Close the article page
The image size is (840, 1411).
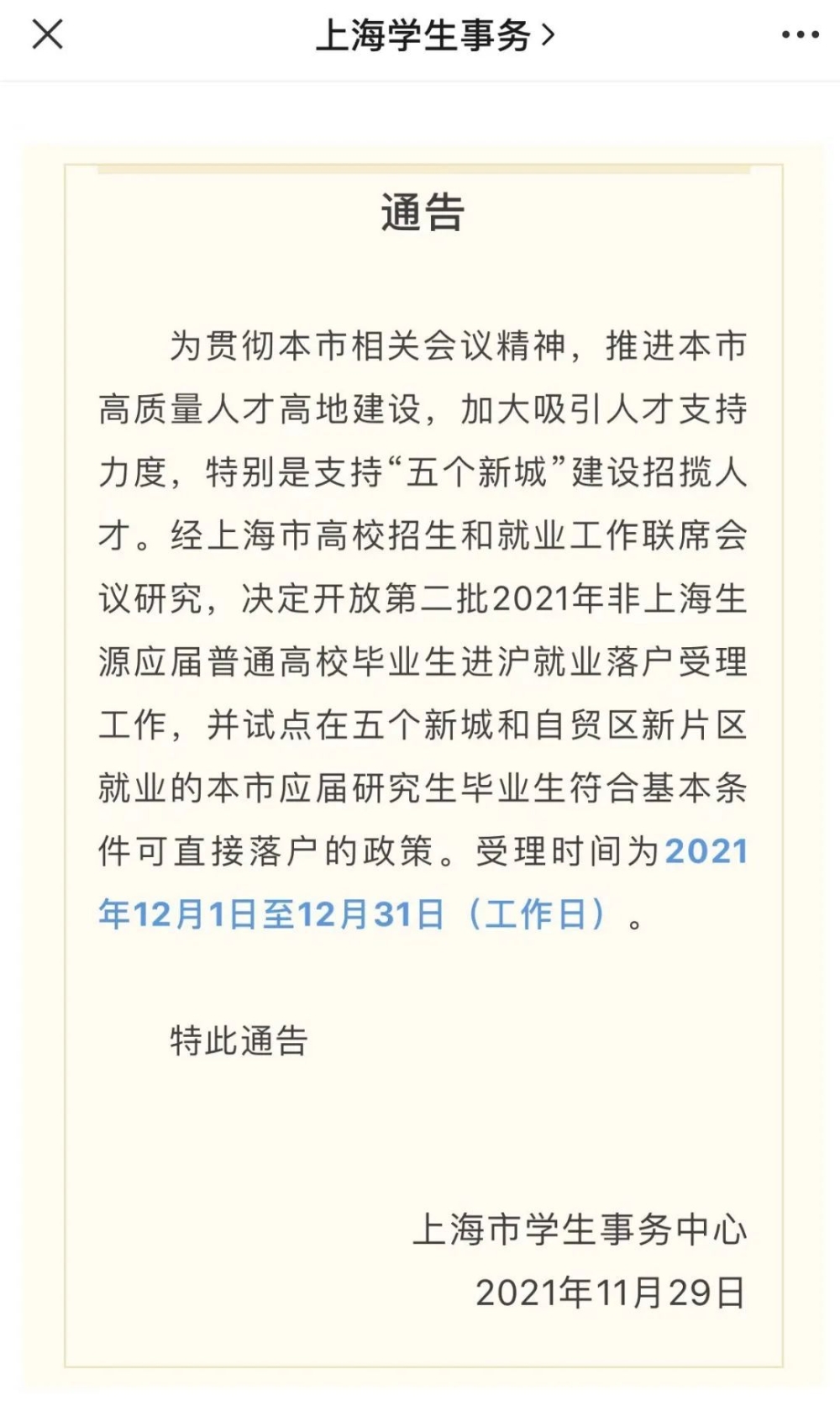pos(47,35)
